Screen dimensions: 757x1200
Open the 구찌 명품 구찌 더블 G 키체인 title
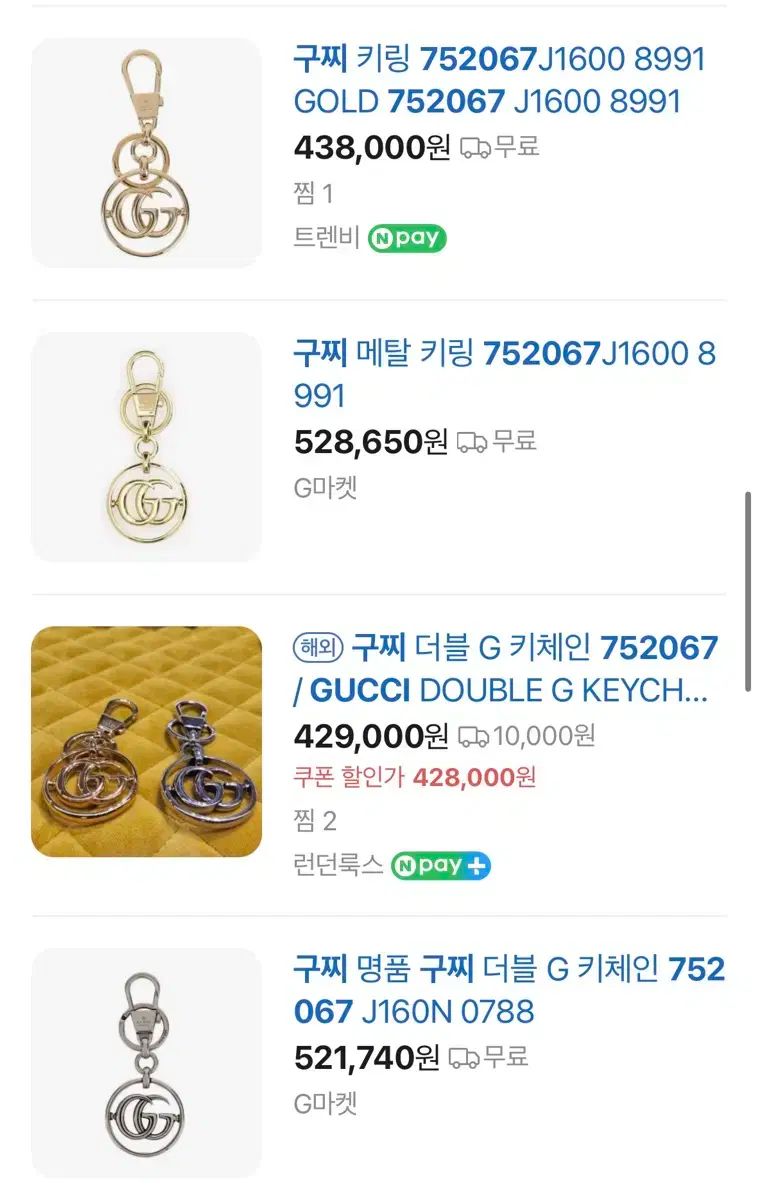[509, 990]
